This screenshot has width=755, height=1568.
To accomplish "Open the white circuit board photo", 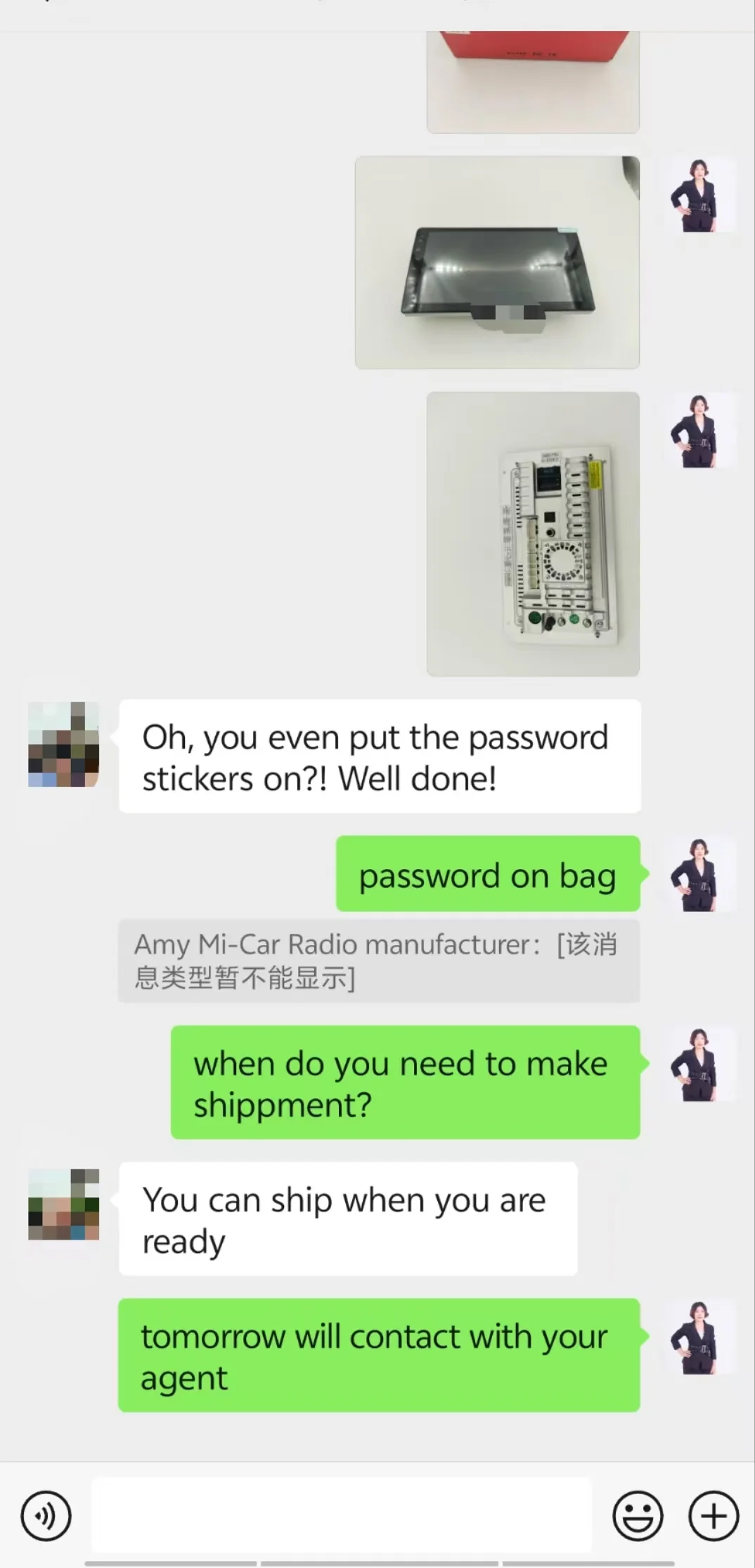I will click(533, 534).
